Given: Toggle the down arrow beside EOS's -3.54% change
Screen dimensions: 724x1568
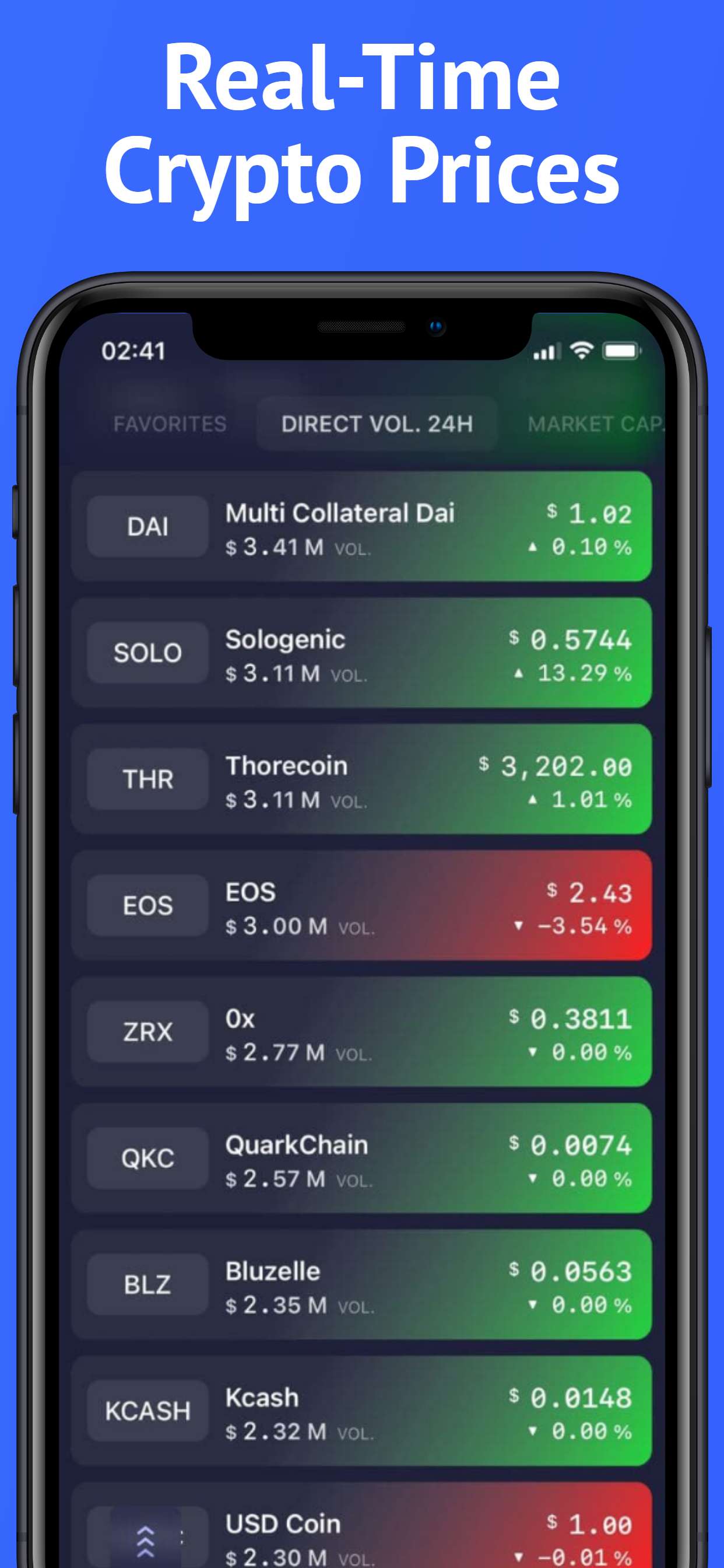Looking at the screenshot, I should point(517,927).
